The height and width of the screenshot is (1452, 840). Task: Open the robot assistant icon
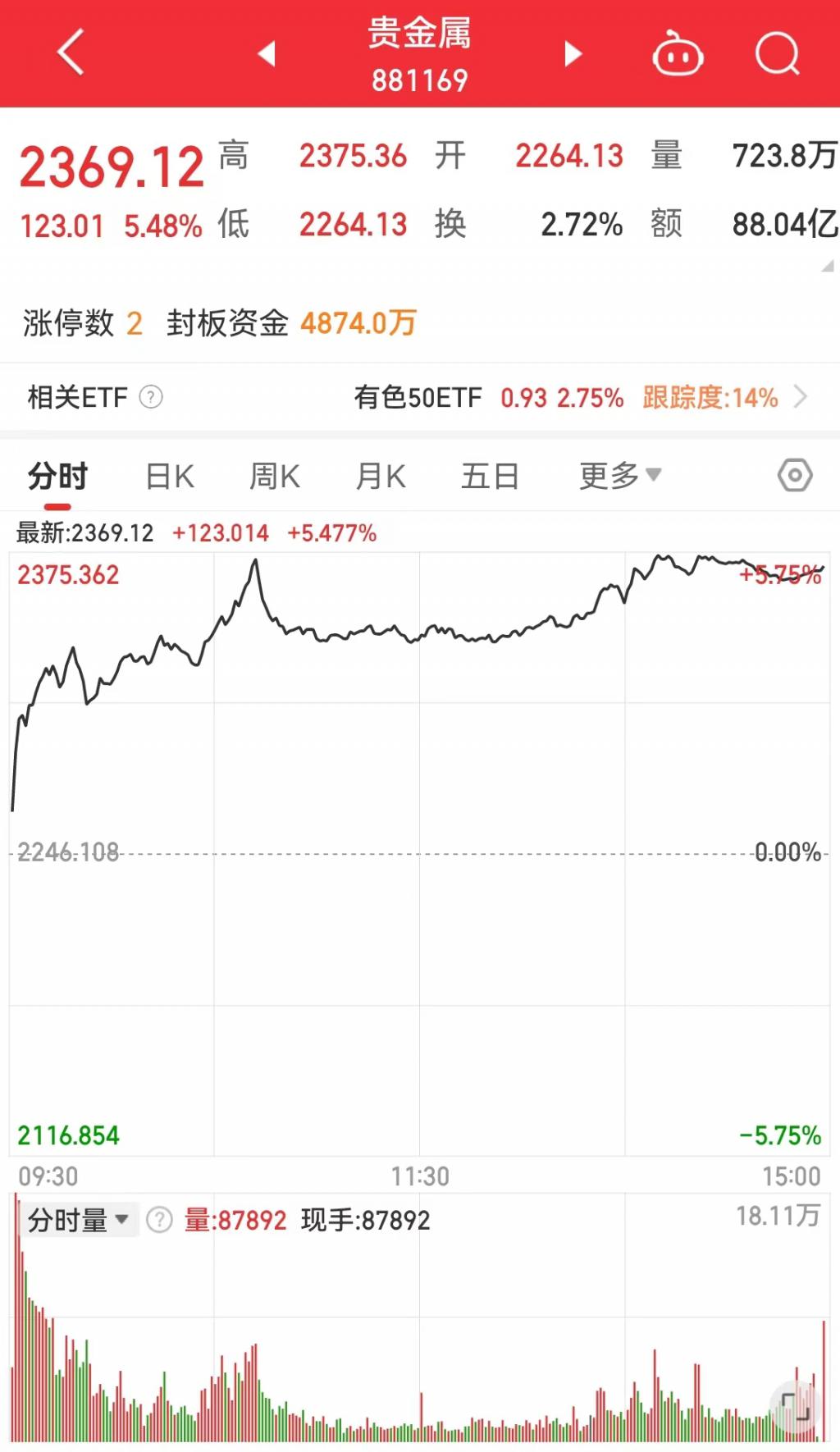678,54
